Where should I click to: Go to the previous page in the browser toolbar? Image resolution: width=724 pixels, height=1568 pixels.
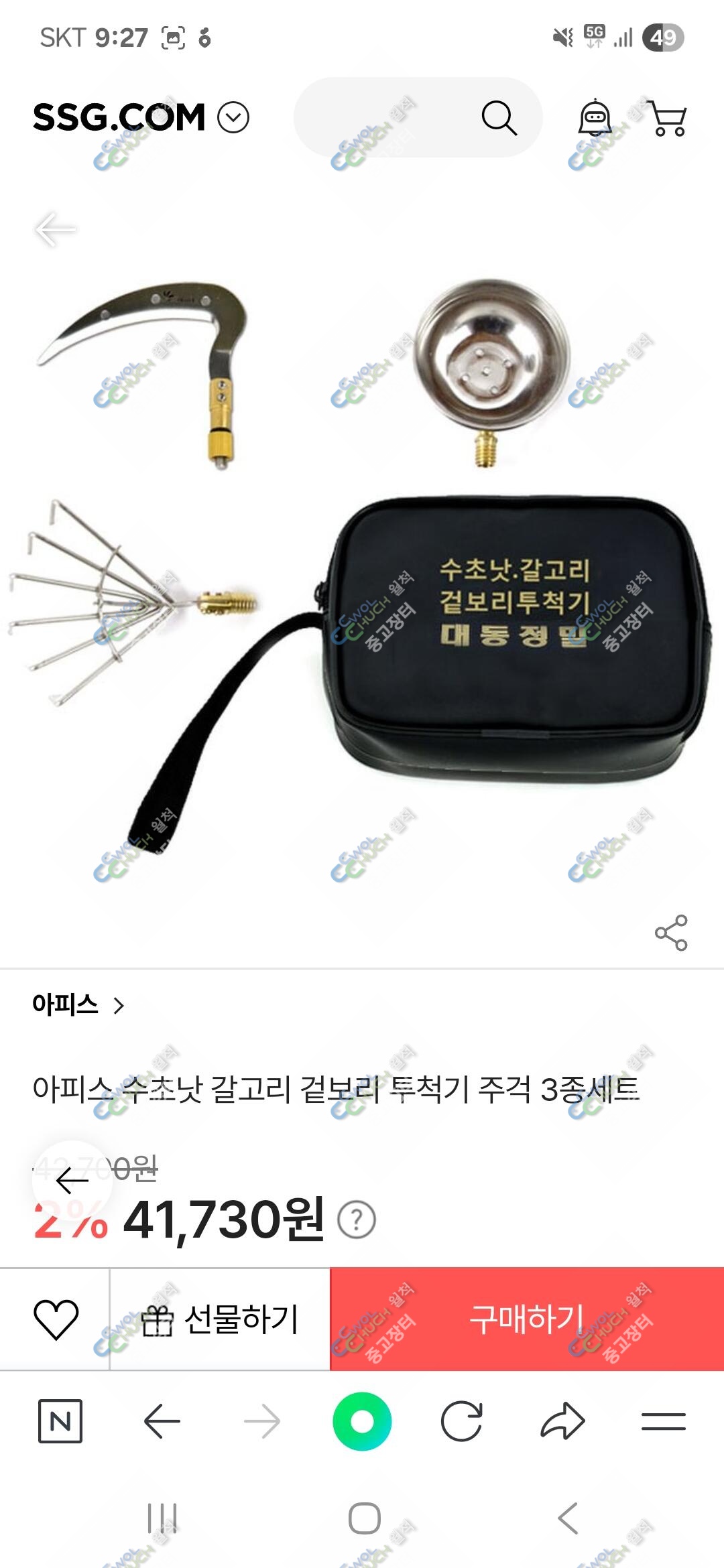[162, 1421]
